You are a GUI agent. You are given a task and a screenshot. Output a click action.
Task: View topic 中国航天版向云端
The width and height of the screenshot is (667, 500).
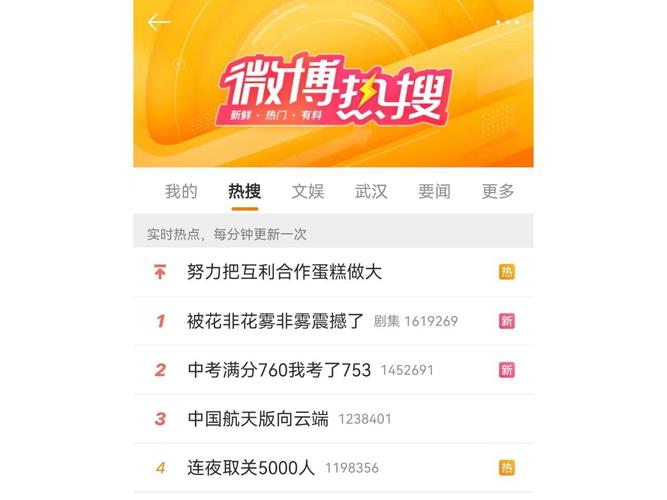258,419
